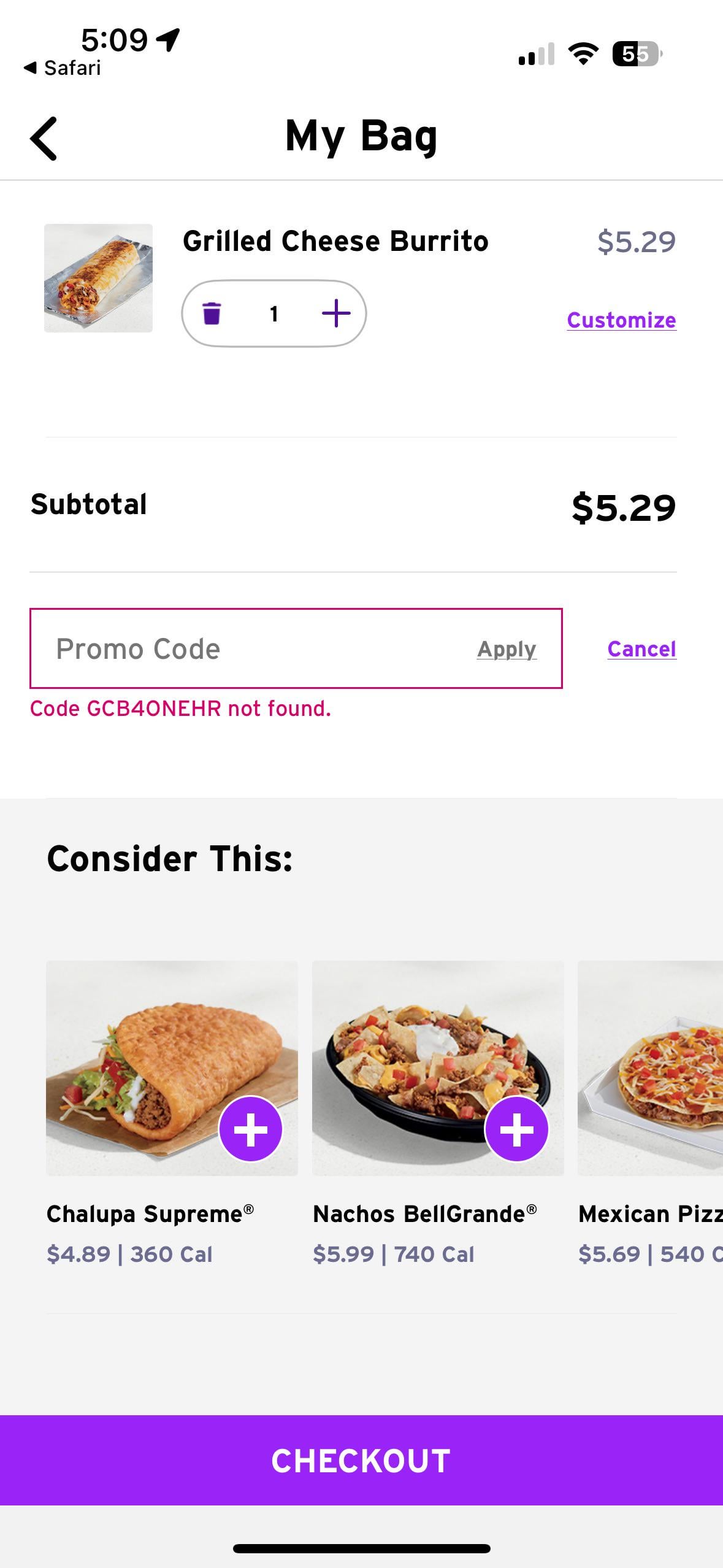
Task: Proceed to Checkout
Action: (x=361, y=1460)
